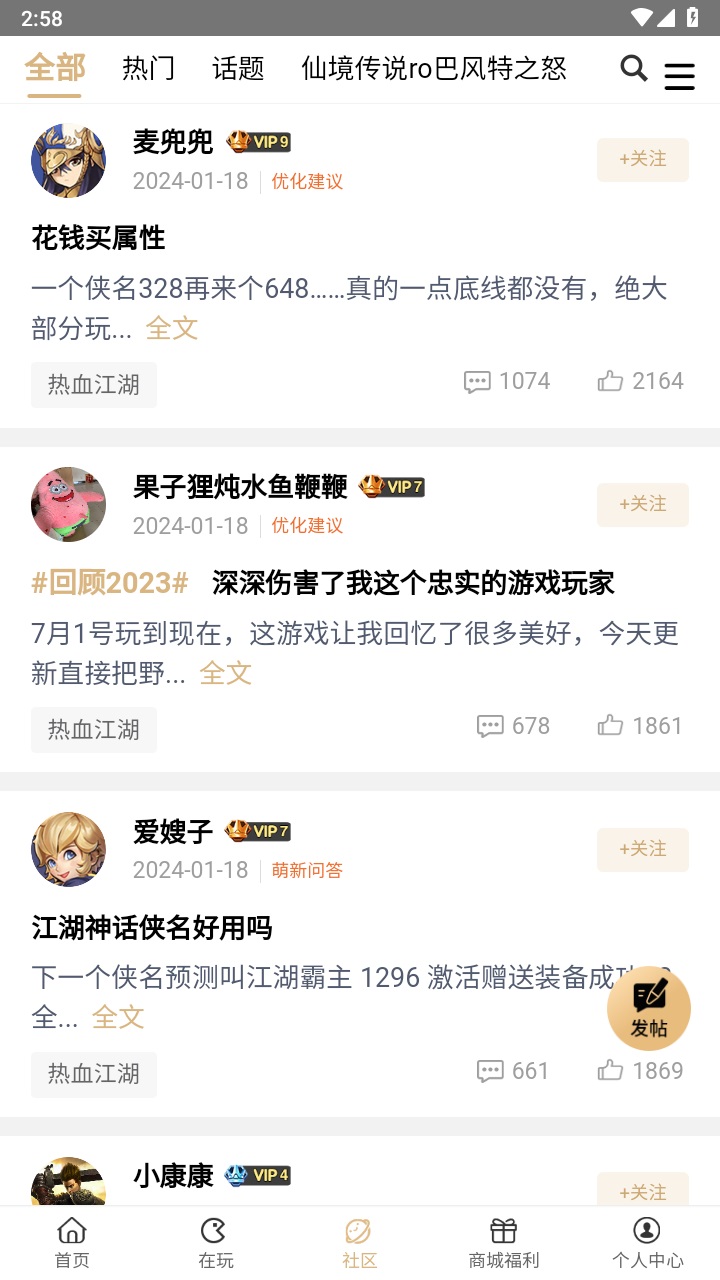Image resolution: width=720 pixels, height=1280 pixels.
Task: Open 在玩 via the clock icon
Action: 214,1231
